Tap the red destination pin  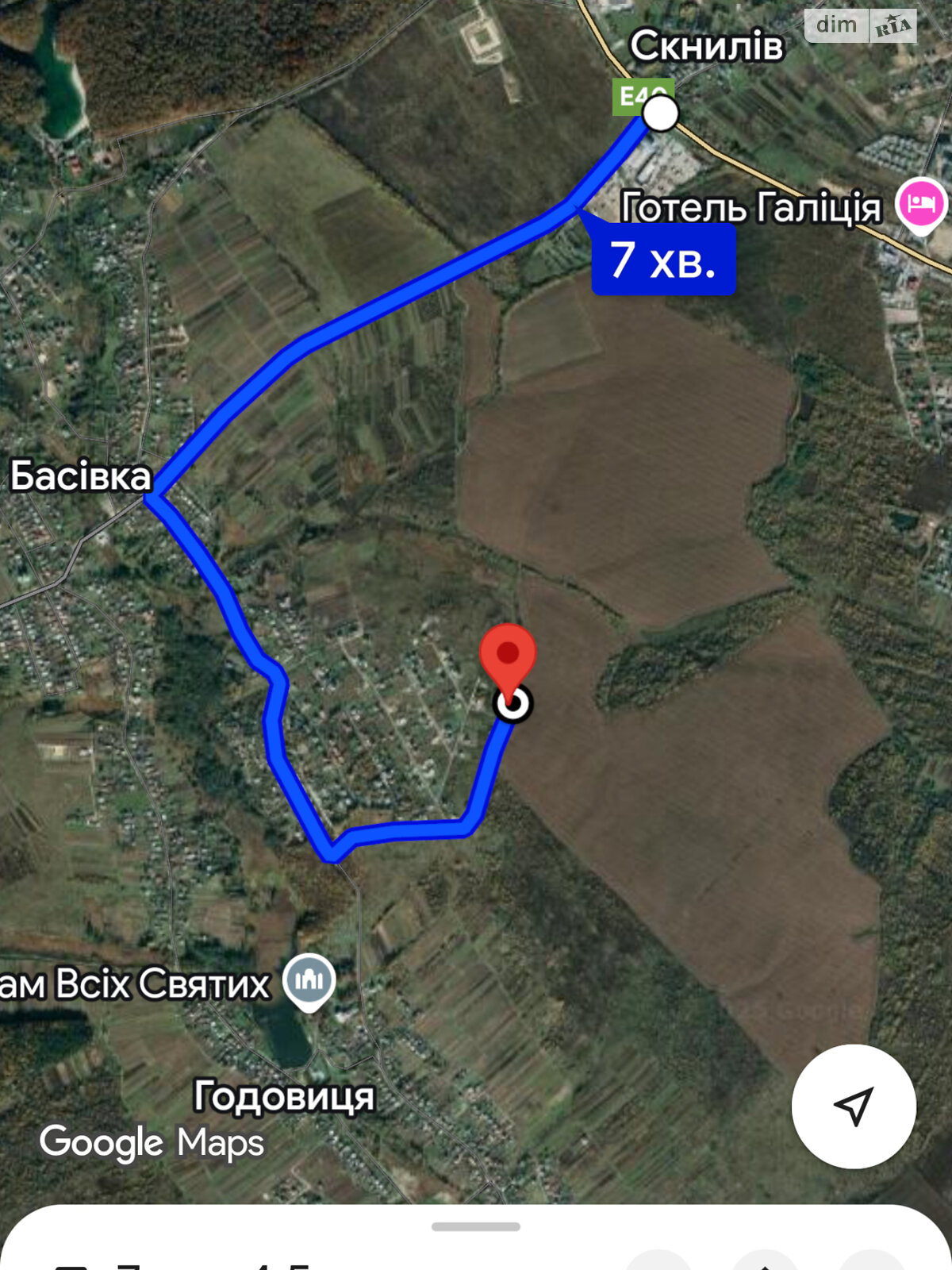pyautogui.click(x=508, y=658)
